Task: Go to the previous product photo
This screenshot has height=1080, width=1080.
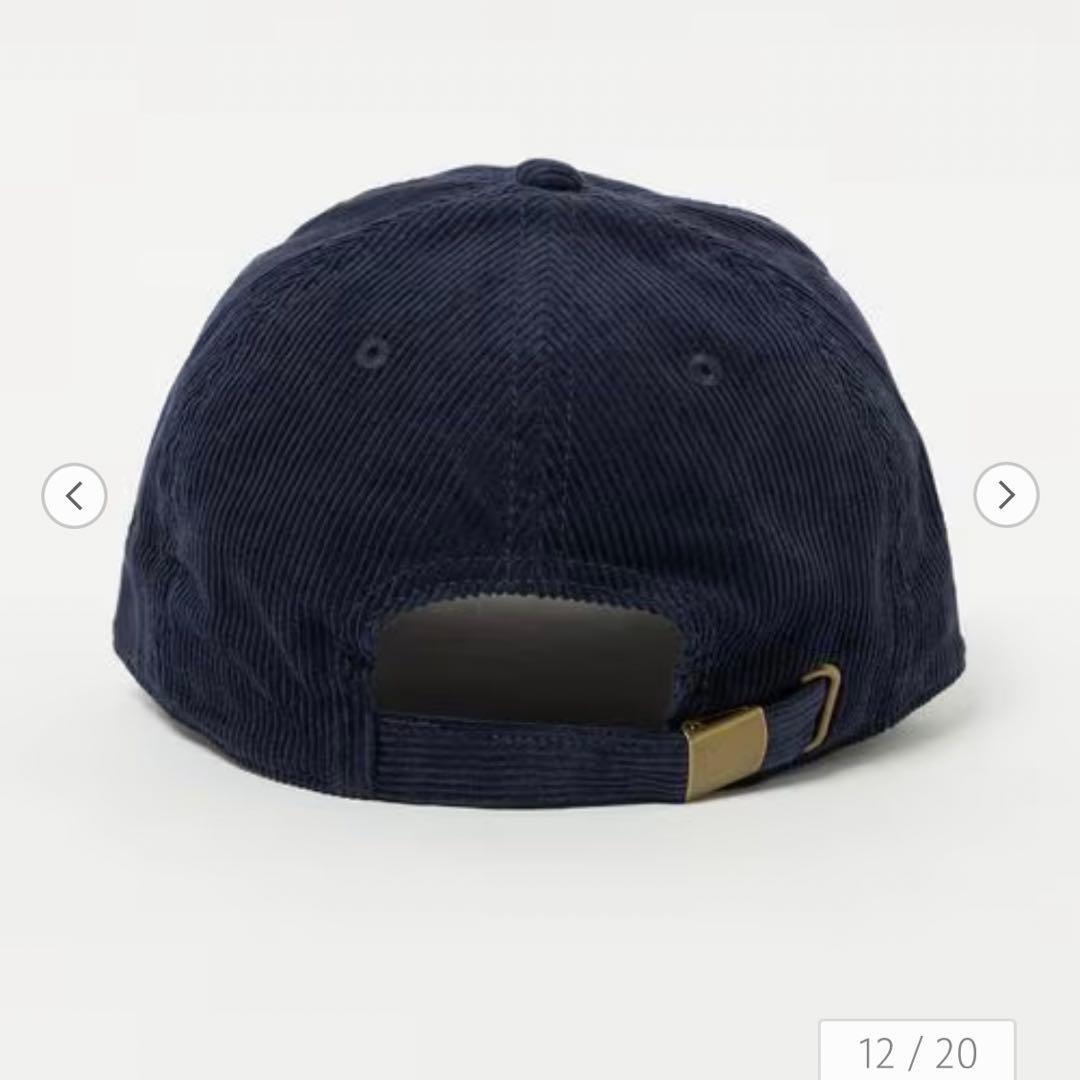Action: [x=74, y=495]
